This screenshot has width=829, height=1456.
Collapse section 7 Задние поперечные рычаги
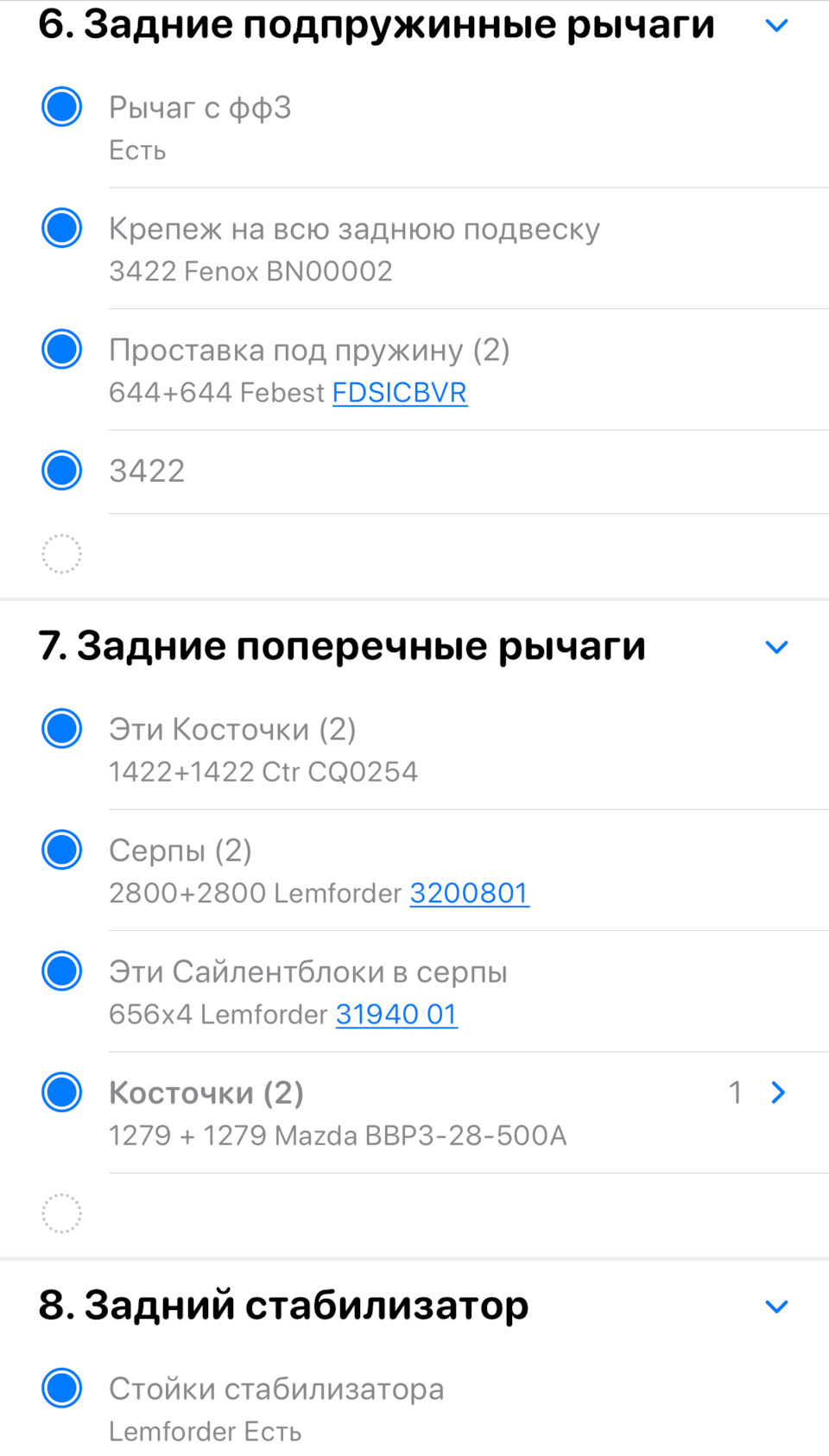pos(776,647)
